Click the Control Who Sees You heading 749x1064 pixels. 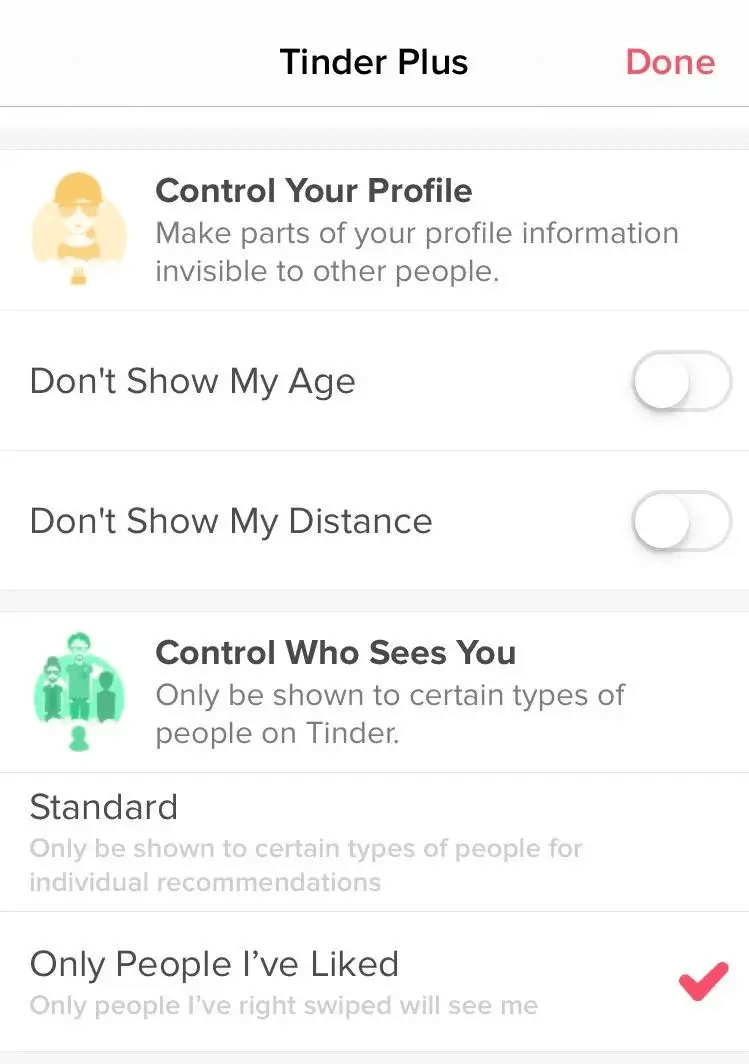pyautogui.click(x=335, y=652)
